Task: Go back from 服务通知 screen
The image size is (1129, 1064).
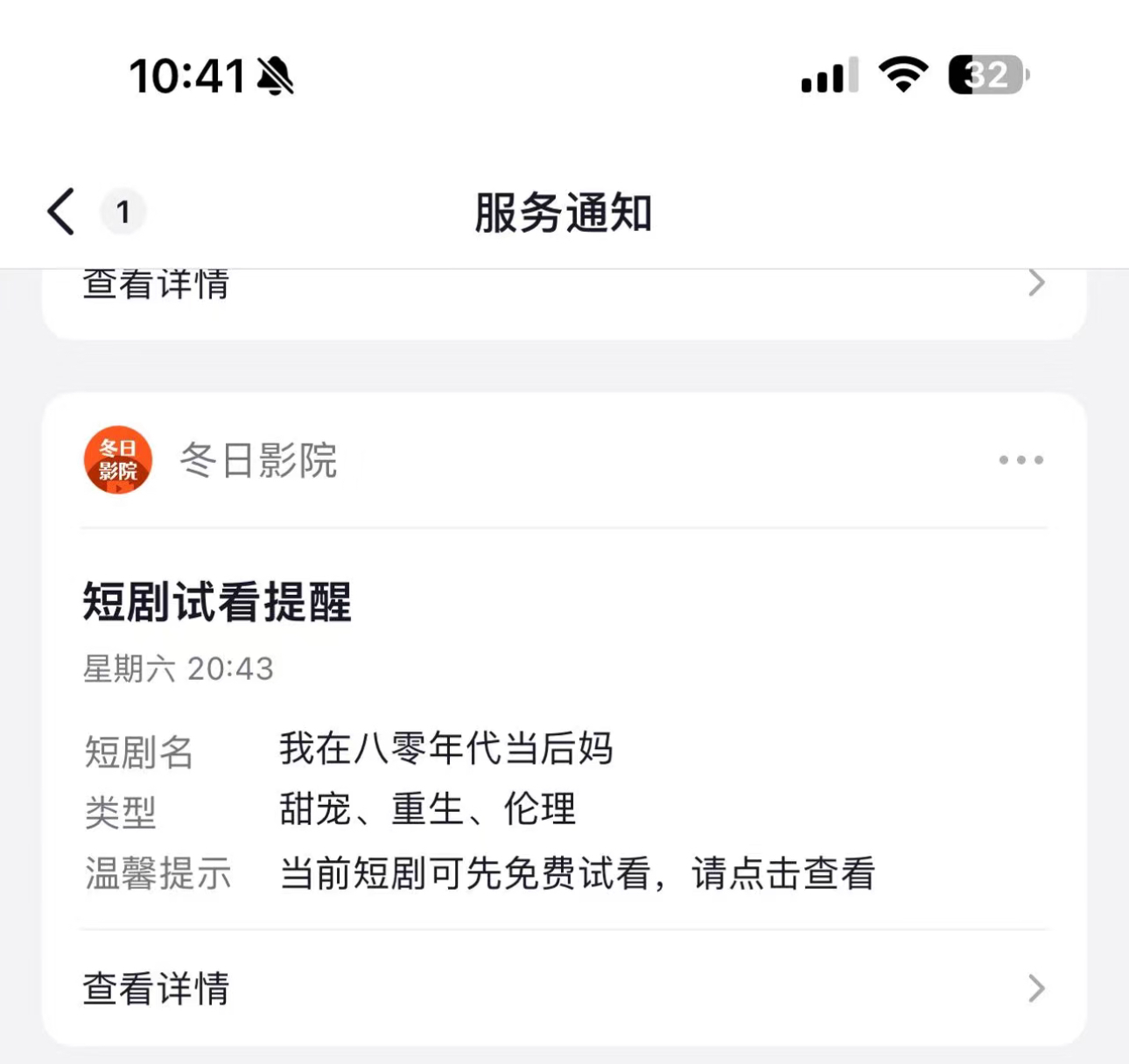Action: [63, 212]
